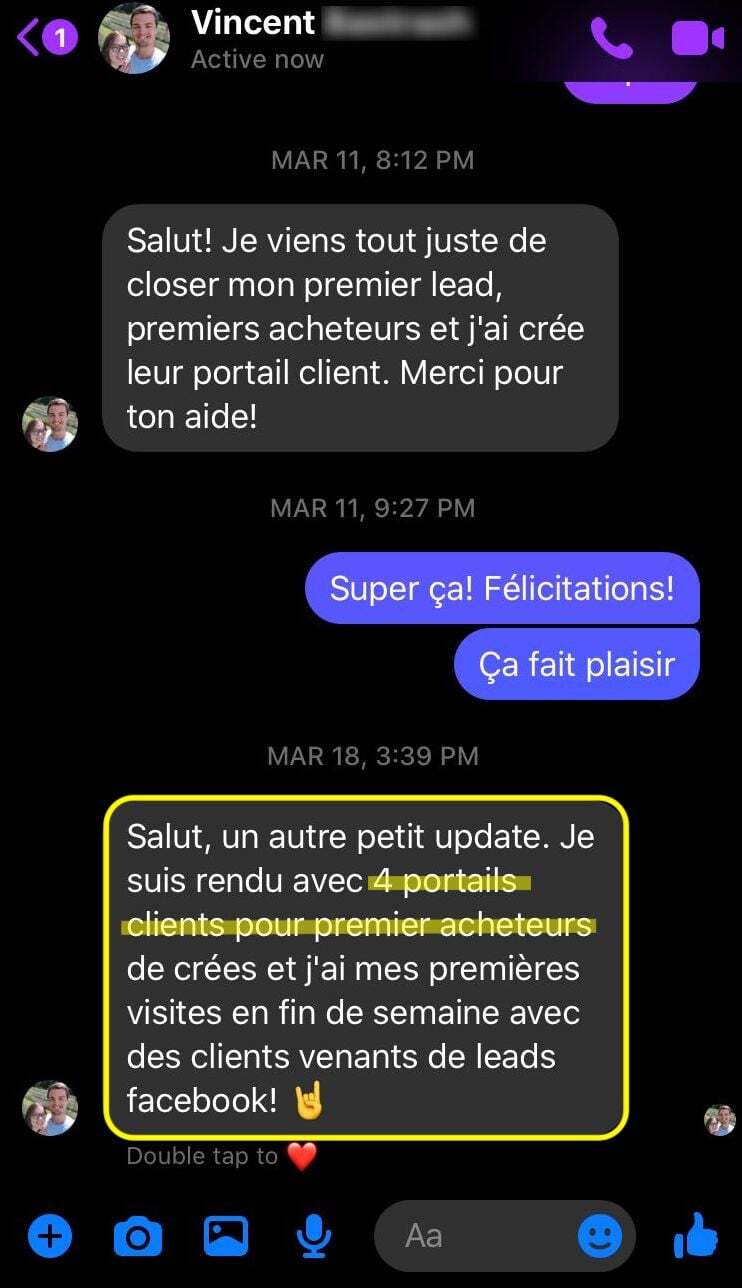Open the photo gallery picker
The width and height of the screenshot is (742, 1288).
tap(226, 1237)
